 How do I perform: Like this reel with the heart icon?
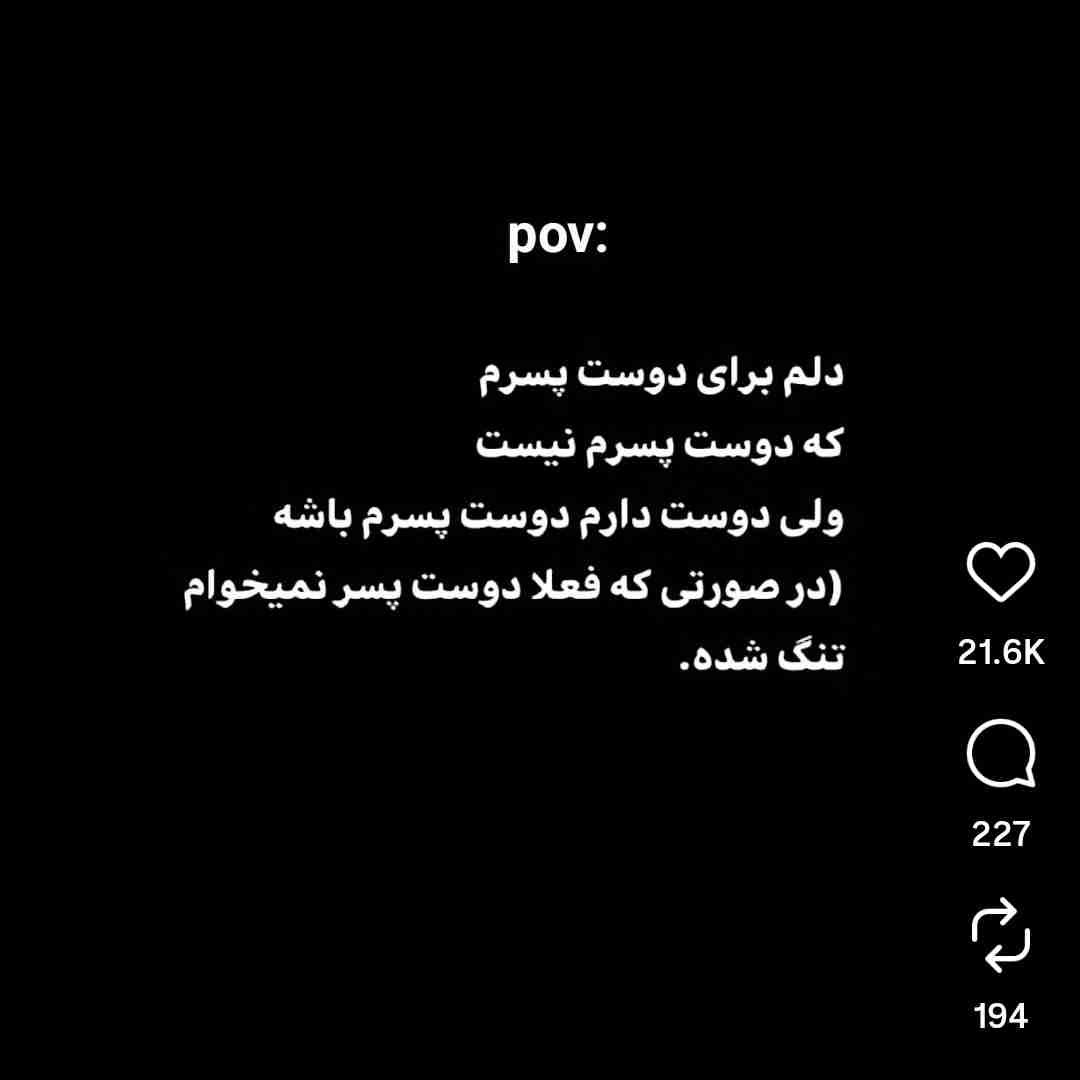pyautogui.click(x=1001, y=573)
